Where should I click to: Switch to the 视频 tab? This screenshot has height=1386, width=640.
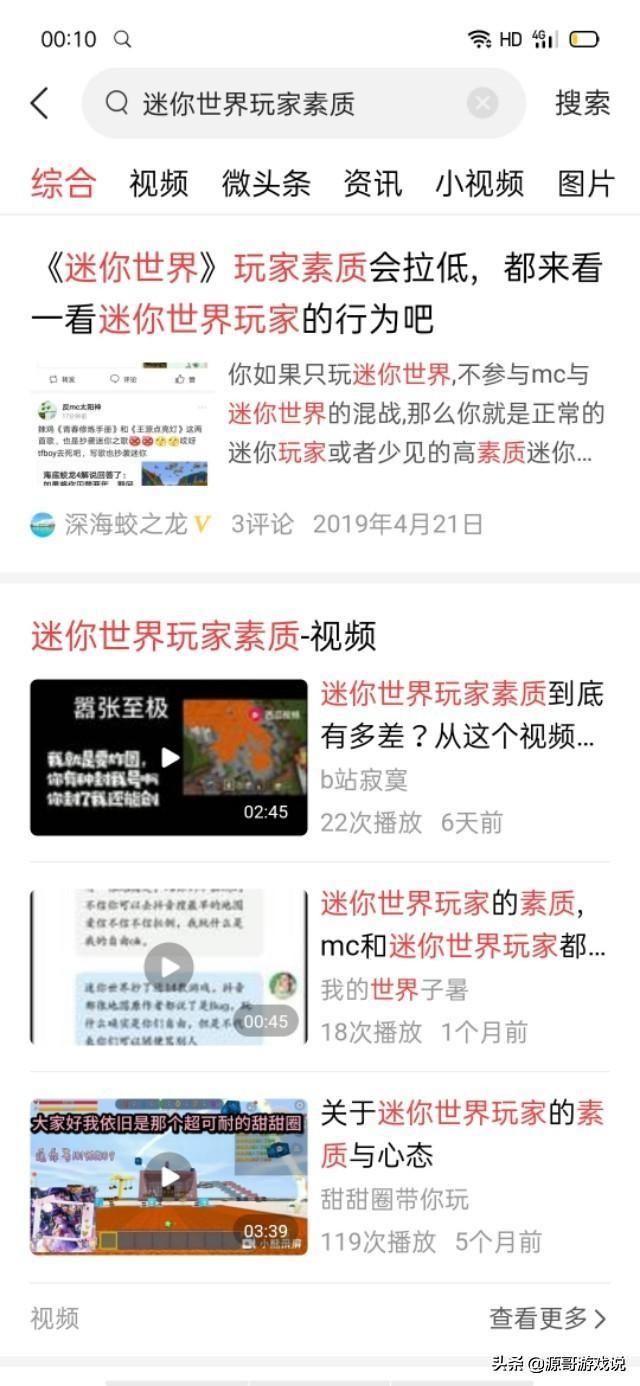pos(158,183)
